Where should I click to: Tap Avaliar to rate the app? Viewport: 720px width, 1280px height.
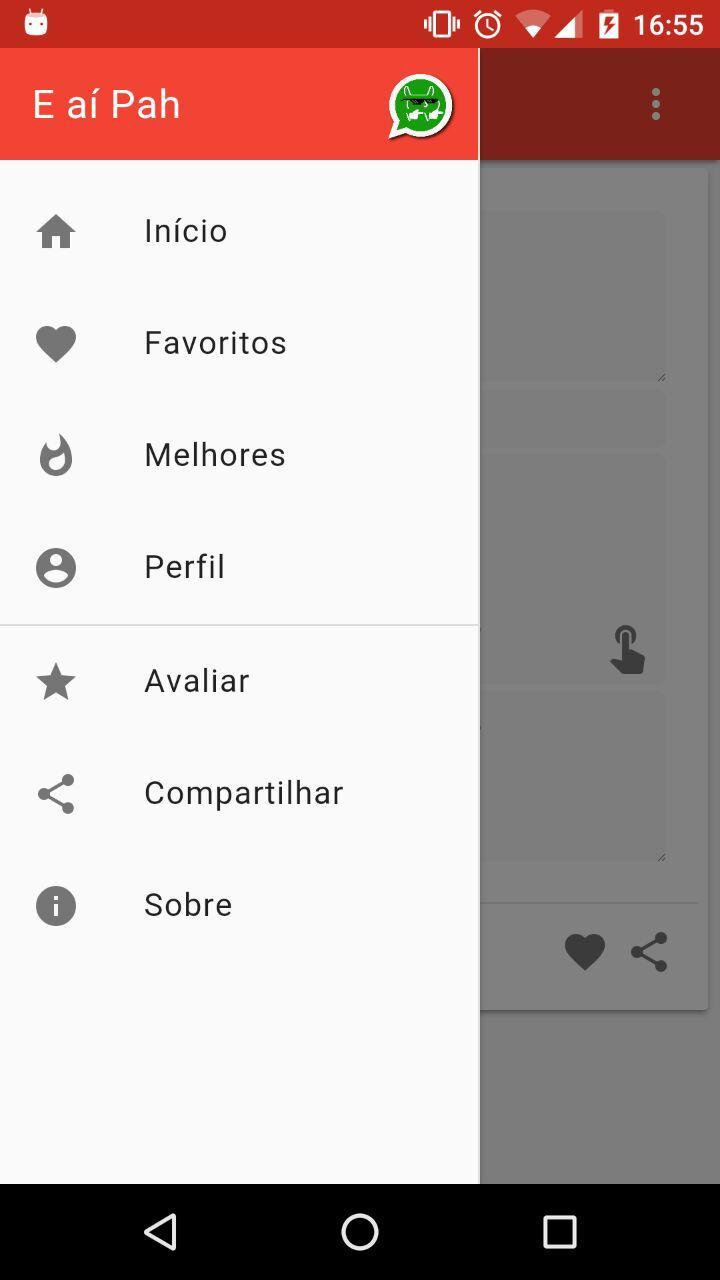click(239, 681)
